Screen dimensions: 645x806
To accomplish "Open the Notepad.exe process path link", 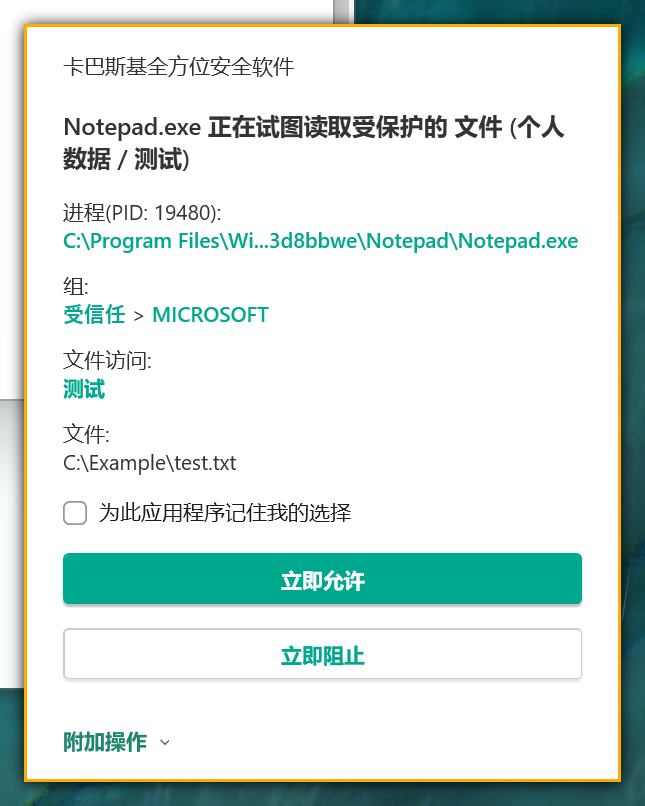I will [320, 241].
